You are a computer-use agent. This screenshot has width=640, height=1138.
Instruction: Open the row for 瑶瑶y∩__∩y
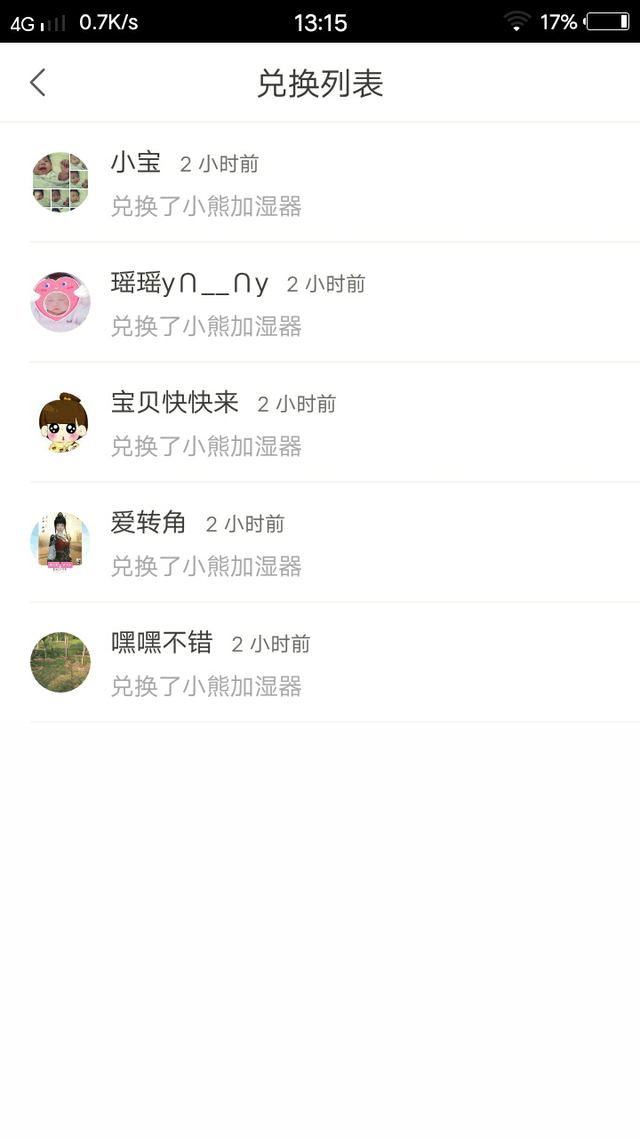coord(320,303)
